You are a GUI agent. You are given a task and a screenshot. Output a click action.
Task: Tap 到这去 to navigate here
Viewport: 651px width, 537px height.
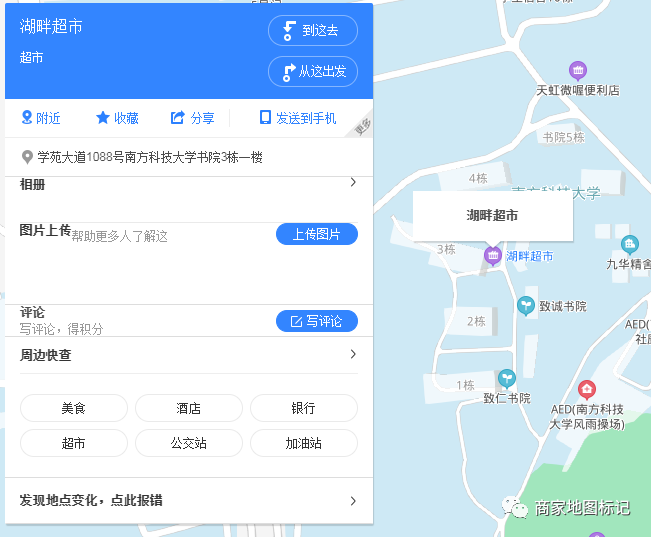(312, 31)
